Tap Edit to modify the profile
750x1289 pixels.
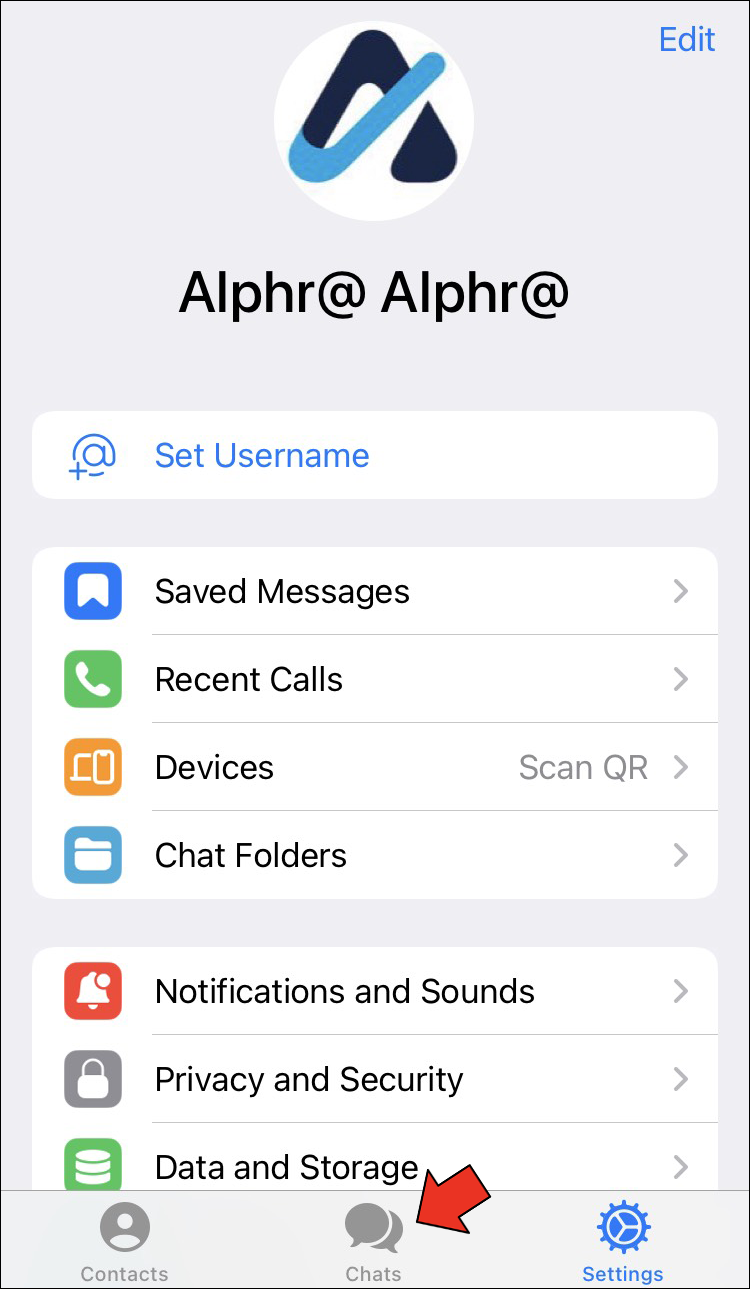[687, 39]
